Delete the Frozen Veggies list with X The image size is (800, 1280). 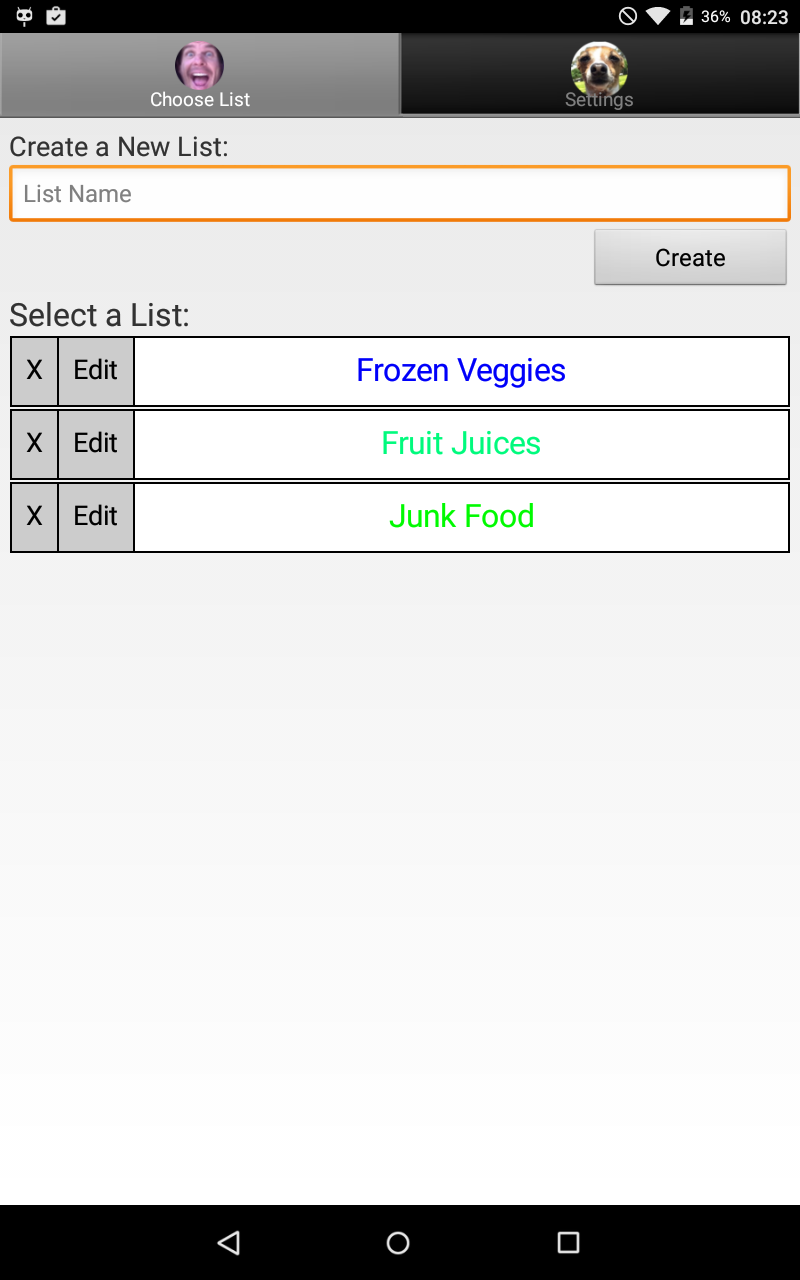pyautogui.click(x=34, y=371)
